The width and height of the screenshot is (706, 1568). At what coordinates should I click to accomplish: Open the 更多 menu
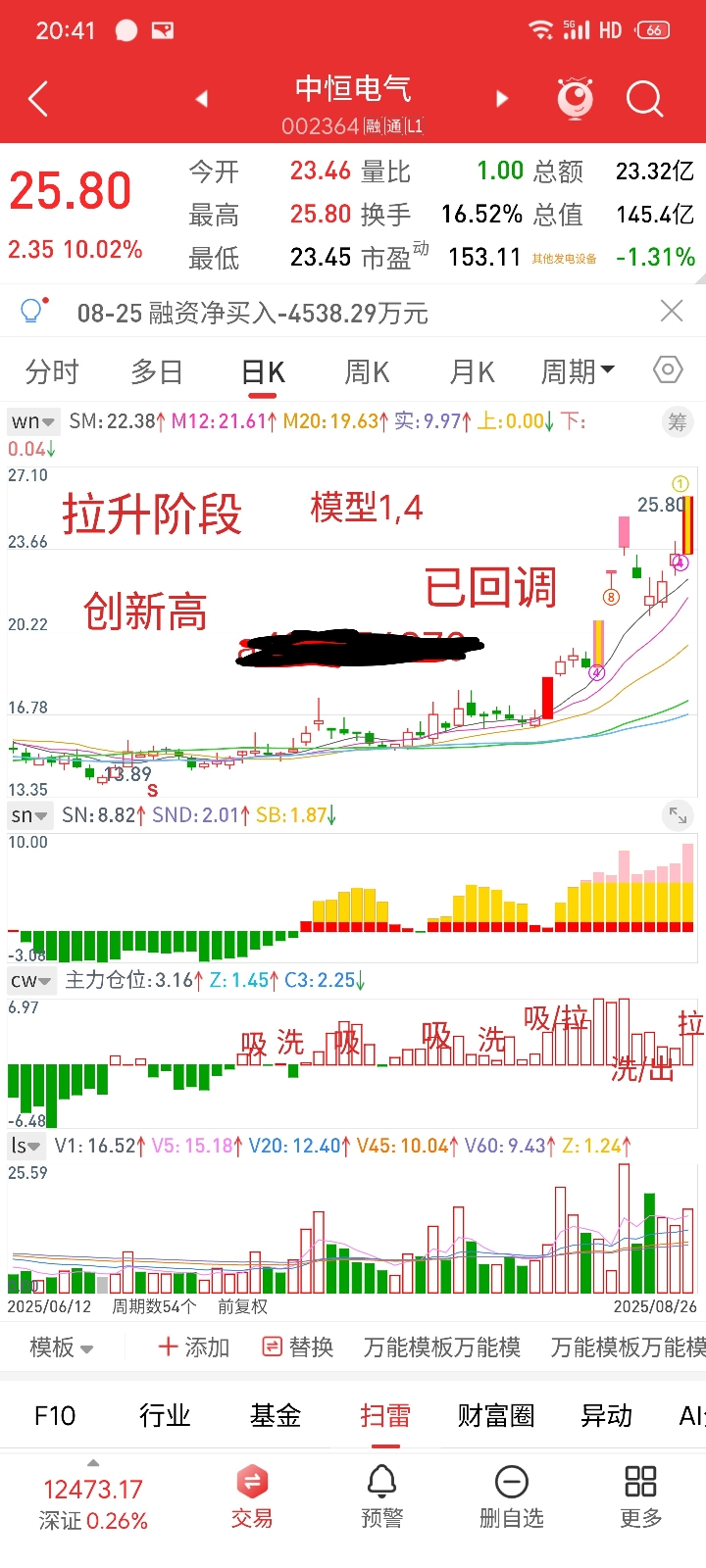coord(640,1497)
